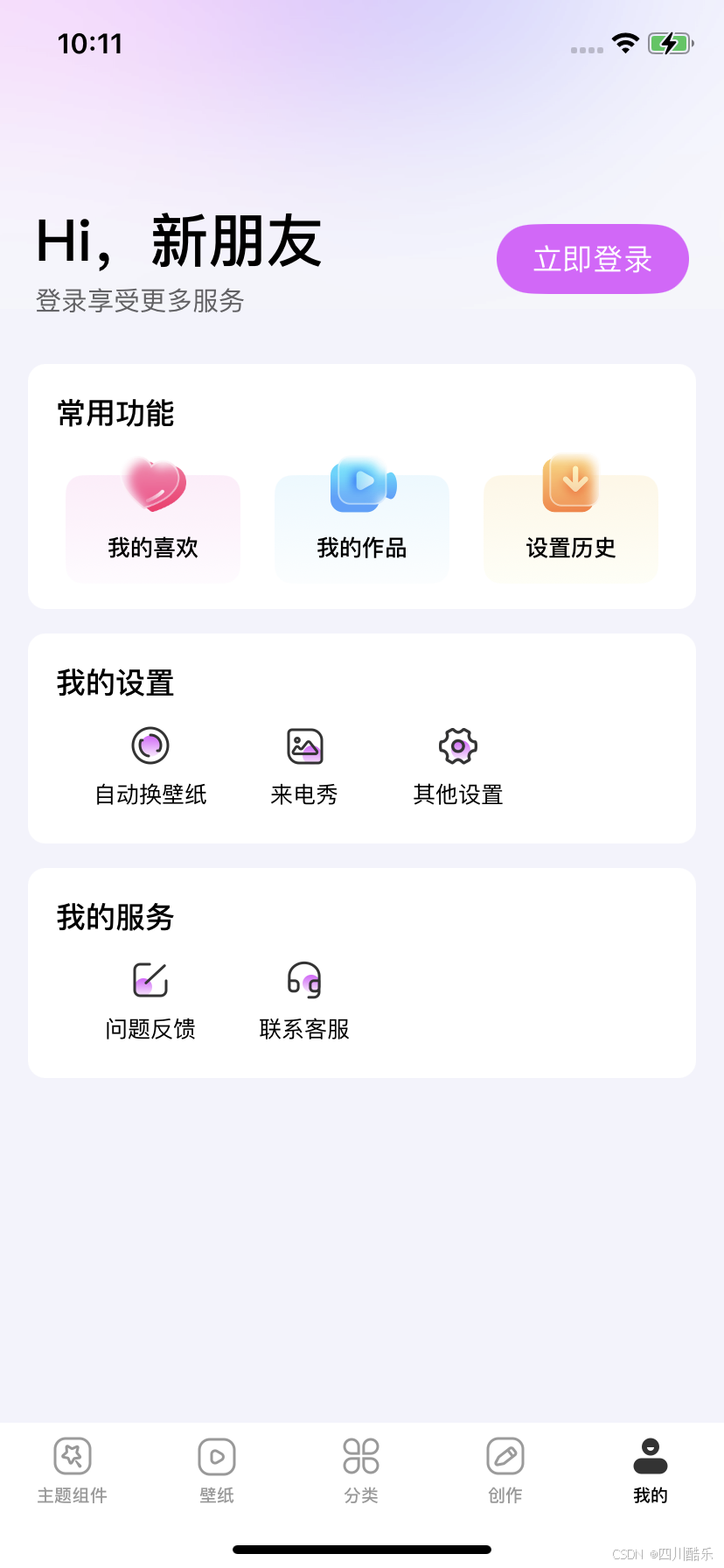Open 问题反馈 feedback page
This screenshot has height=1568, width=724.
(x=150, y=997)
